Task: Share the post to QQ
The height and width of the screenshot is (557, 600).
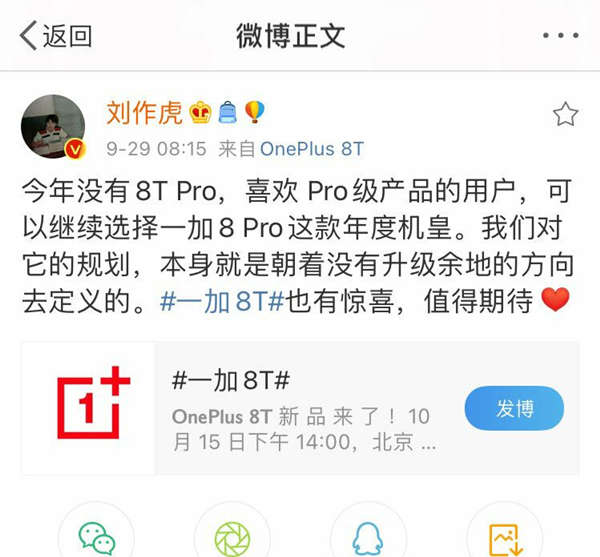Action: pos(367,536)
